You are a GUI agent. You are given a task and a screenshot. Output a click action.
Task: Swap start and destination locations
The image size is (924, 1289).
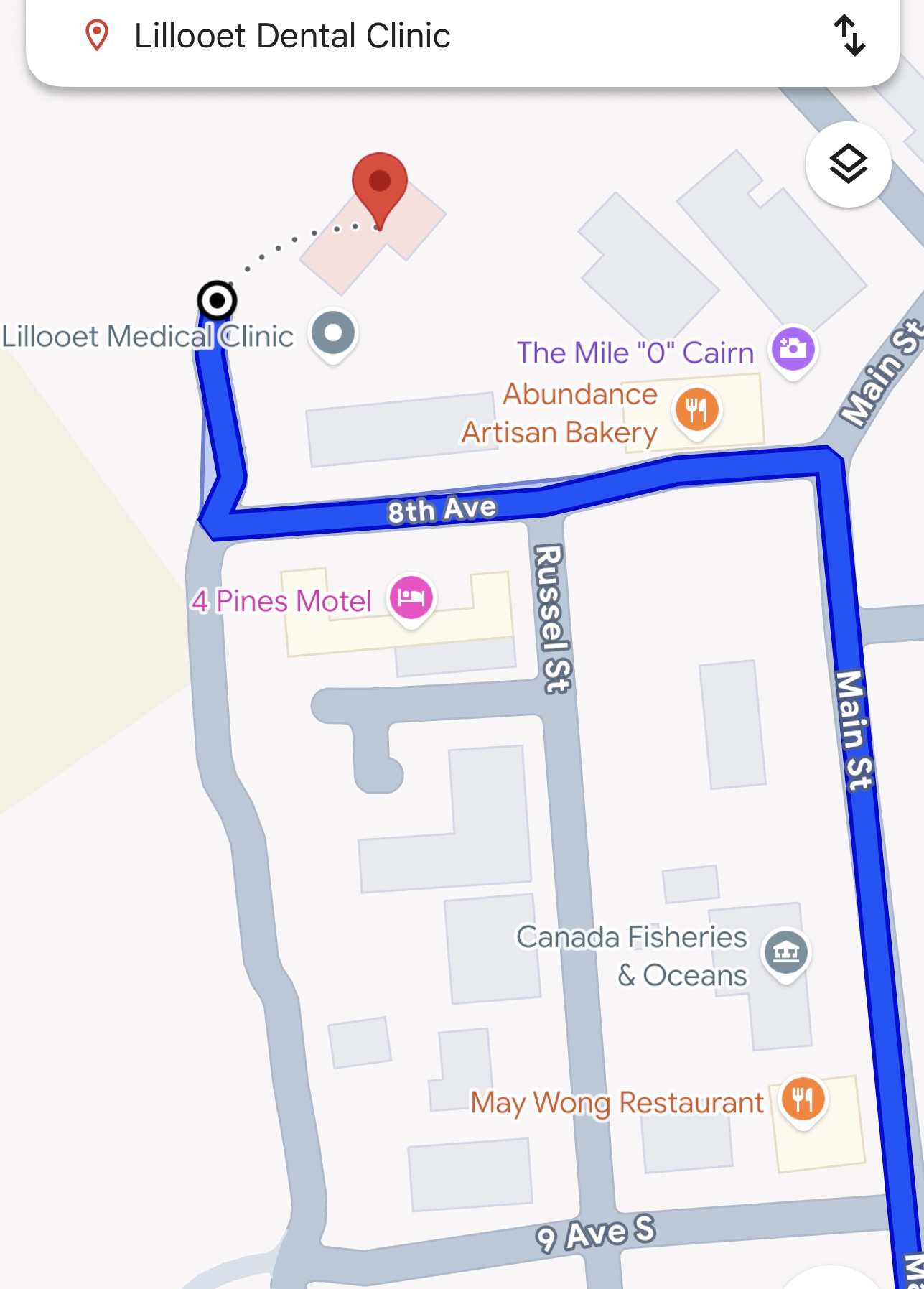tap(849, 36)
